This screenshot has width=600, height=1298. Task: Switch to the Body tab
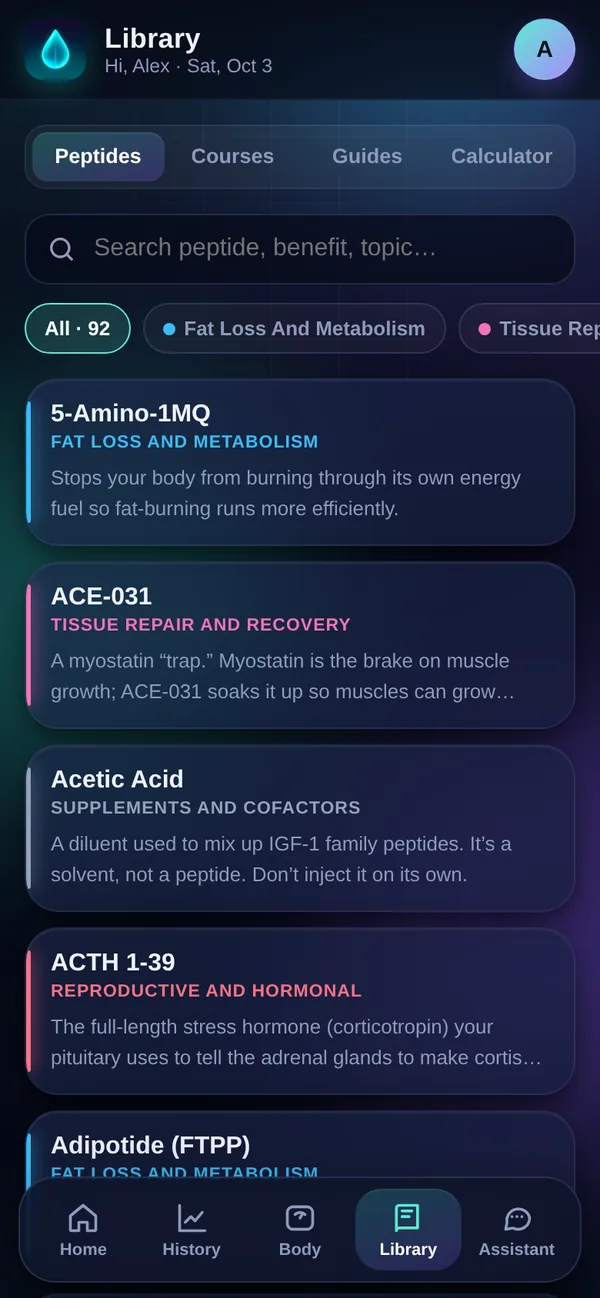[x=300, y=1230]
